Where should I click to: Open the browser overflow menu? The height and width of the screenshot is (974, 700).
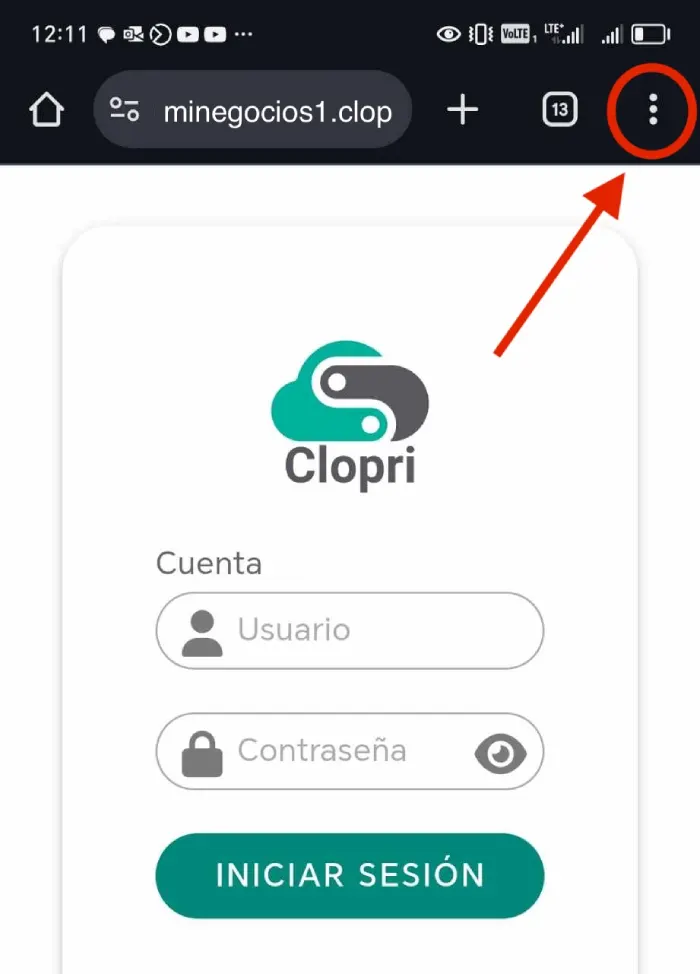pos(652,109)
